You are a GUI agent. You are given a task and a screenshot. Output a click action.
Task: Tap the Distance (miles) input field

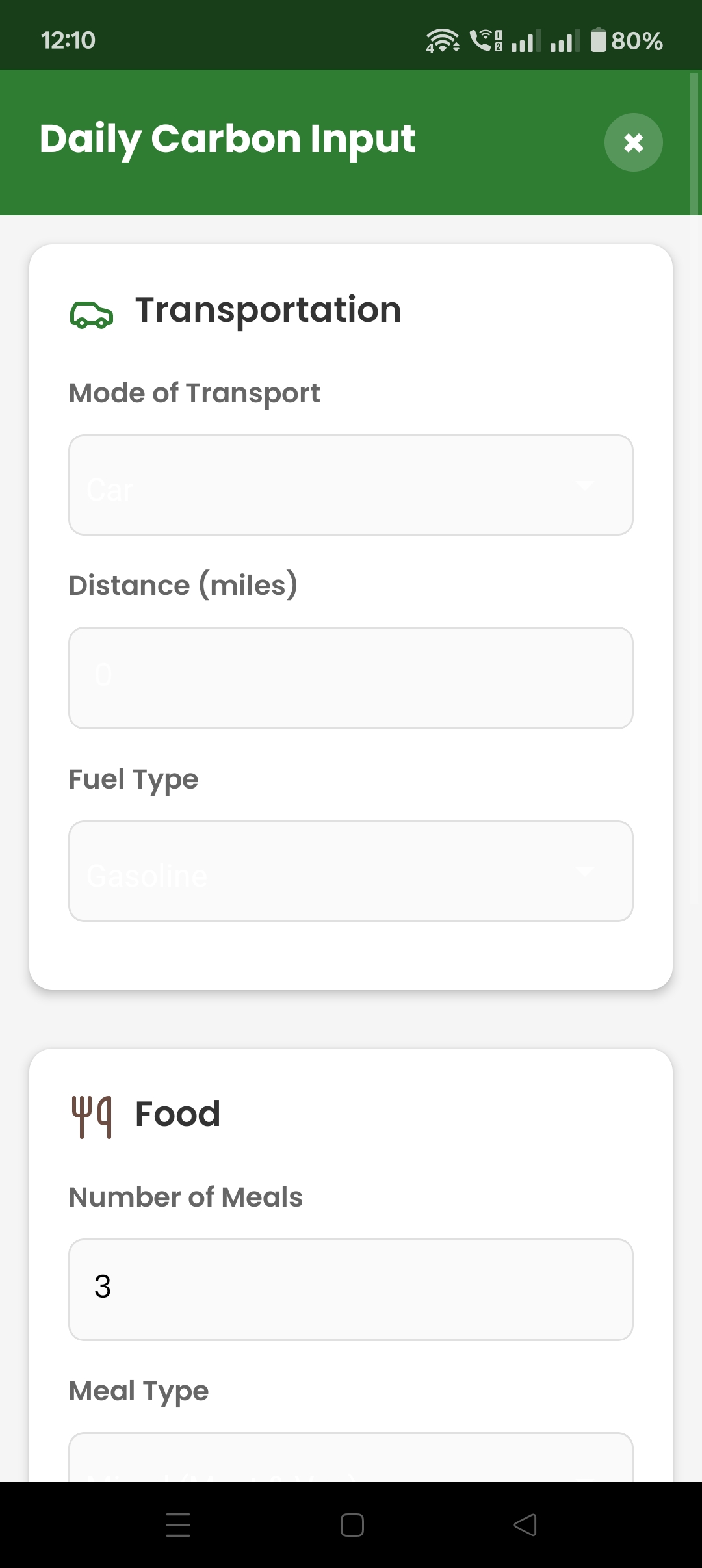351,677
